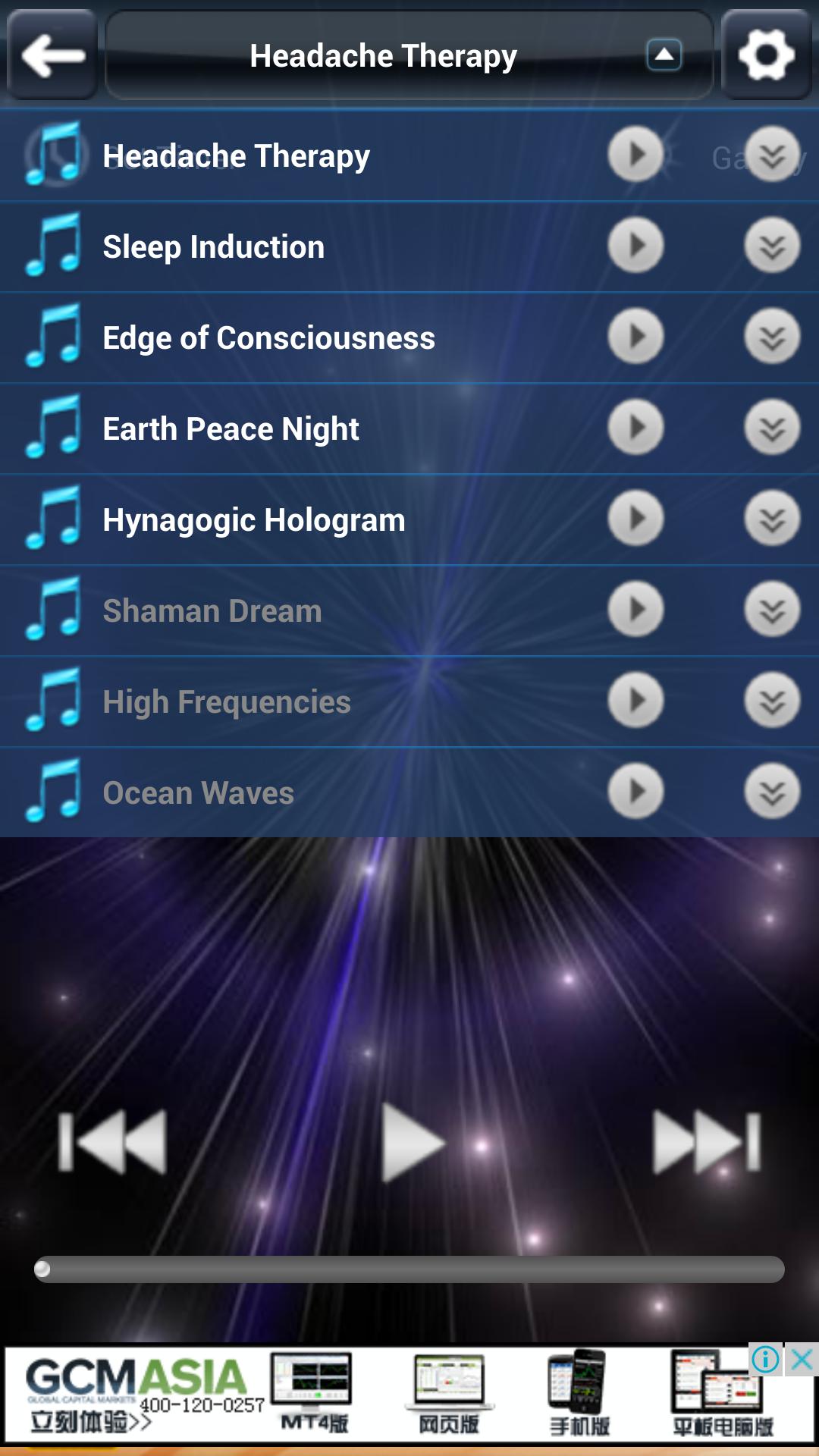The height and width of the screenshot is (1456, 819).
Task: Select the Headache Therapy list entry
Action: click(303, 155)
